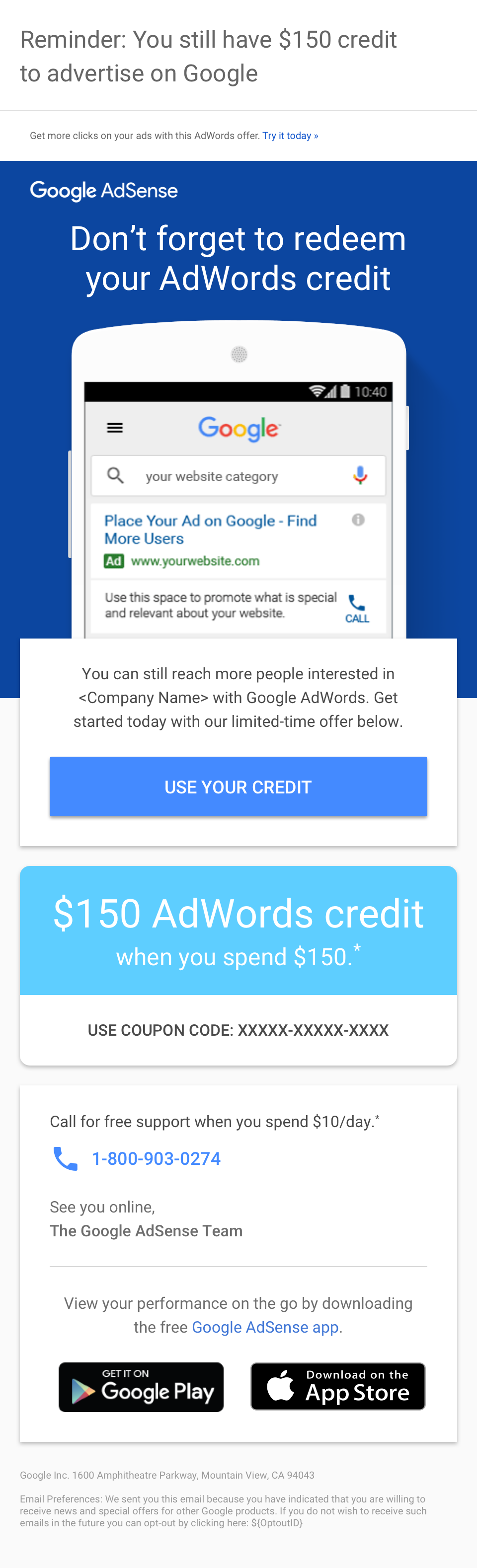Open the Google AdSense app link
Viewport: 477px width, 1568px height.
tap(265, 1327)
